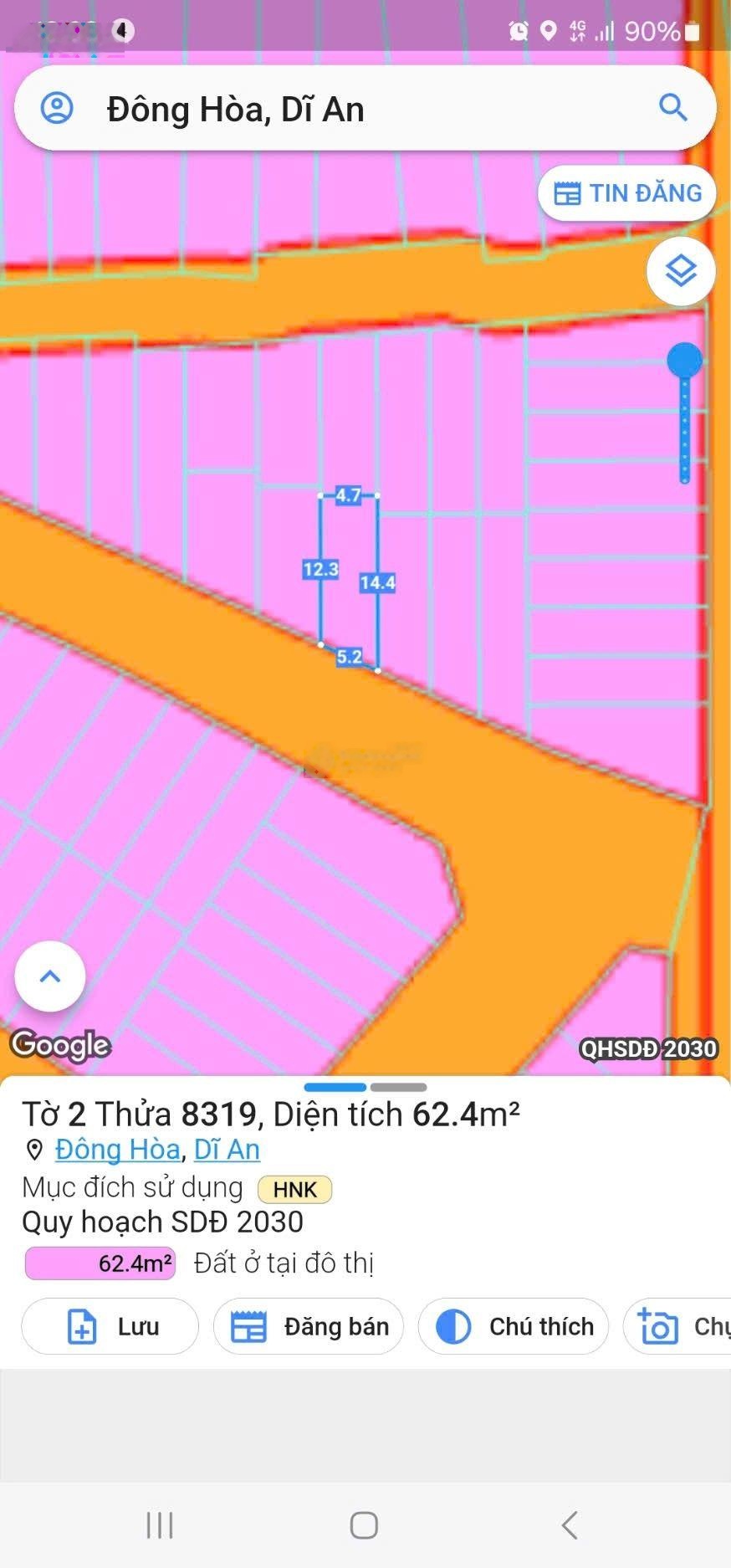Open the TIN ĐĂNG listings button
The height and width of the screenshot is (1568, 731).
[x=627, y=193]
